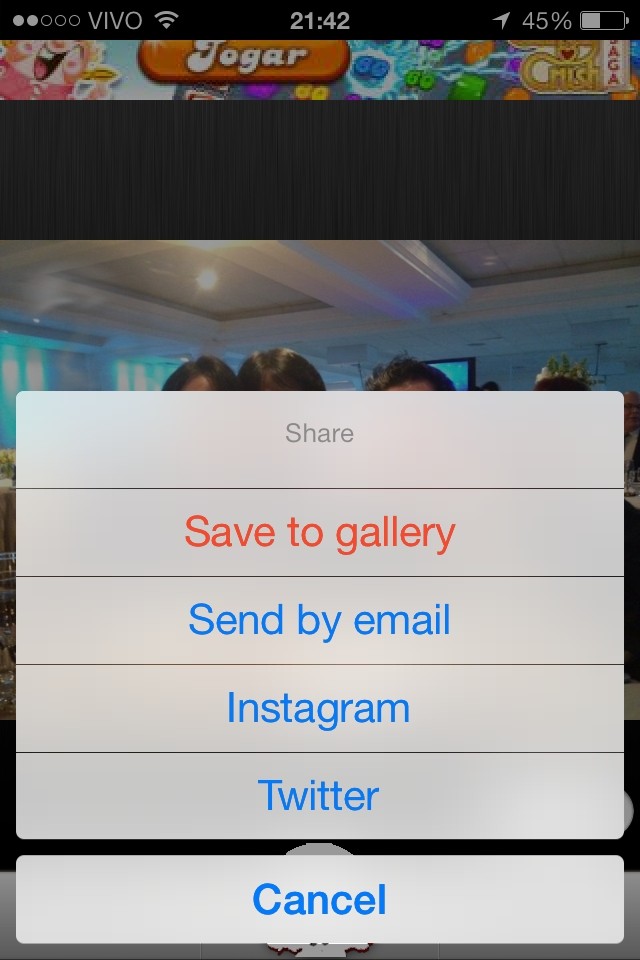Share the photo to Instagram
The width and height of the screenshot is (640, 960).
pos(320,708)
